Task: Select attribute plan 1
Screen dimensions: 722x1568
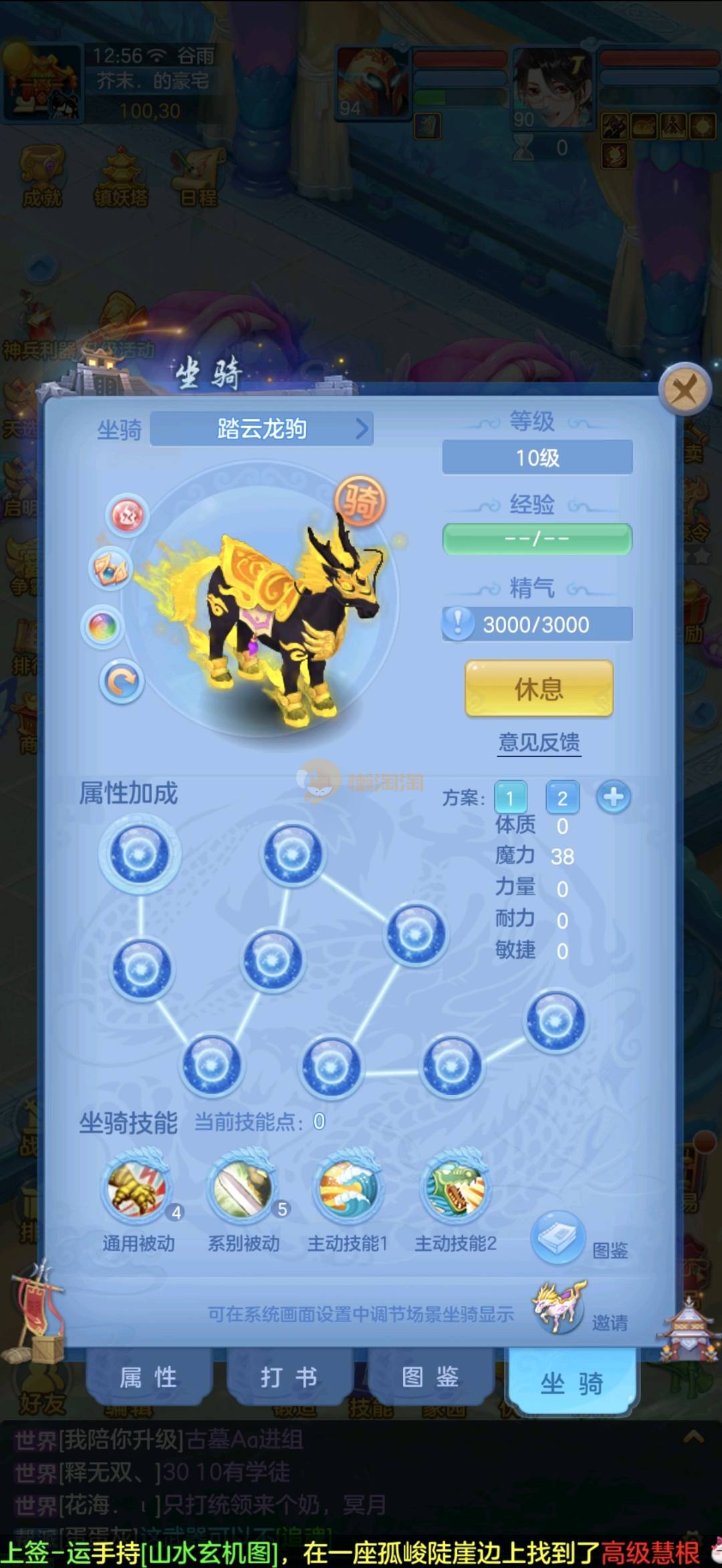Action: click(x=510, y=798)
